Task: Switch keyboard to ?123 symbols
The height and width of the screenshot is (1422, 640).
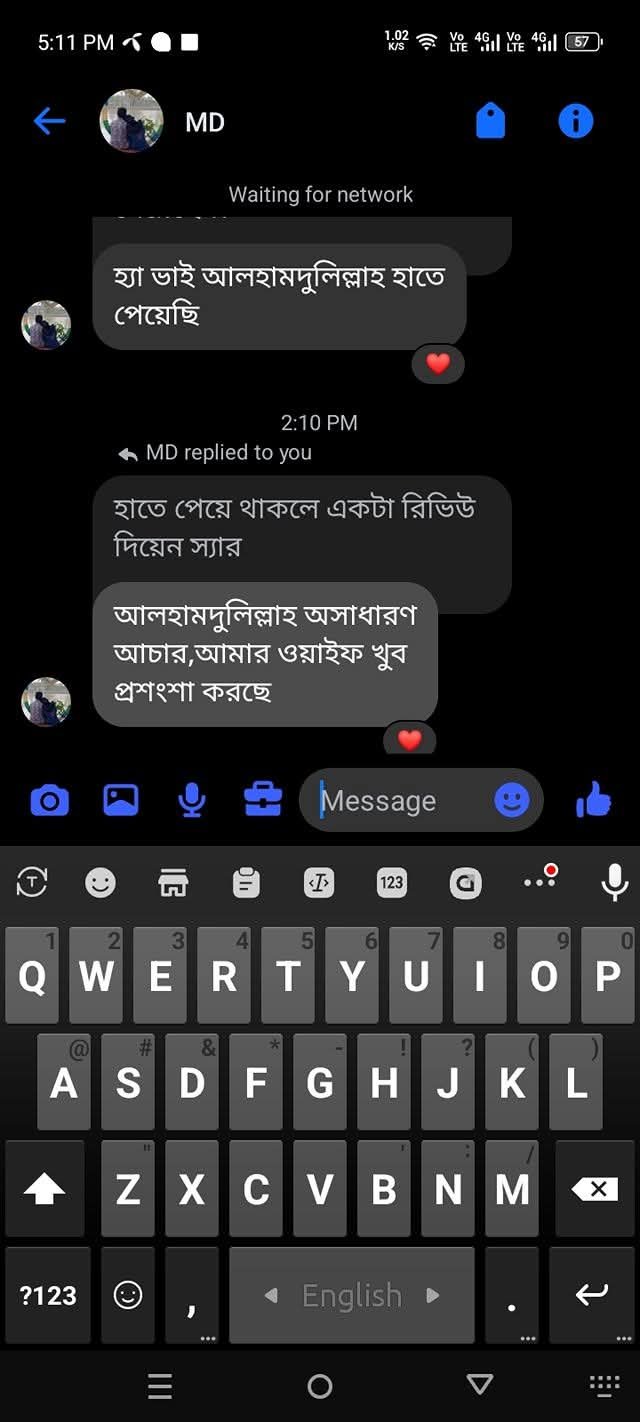Action: click(x=48, y=1296)
